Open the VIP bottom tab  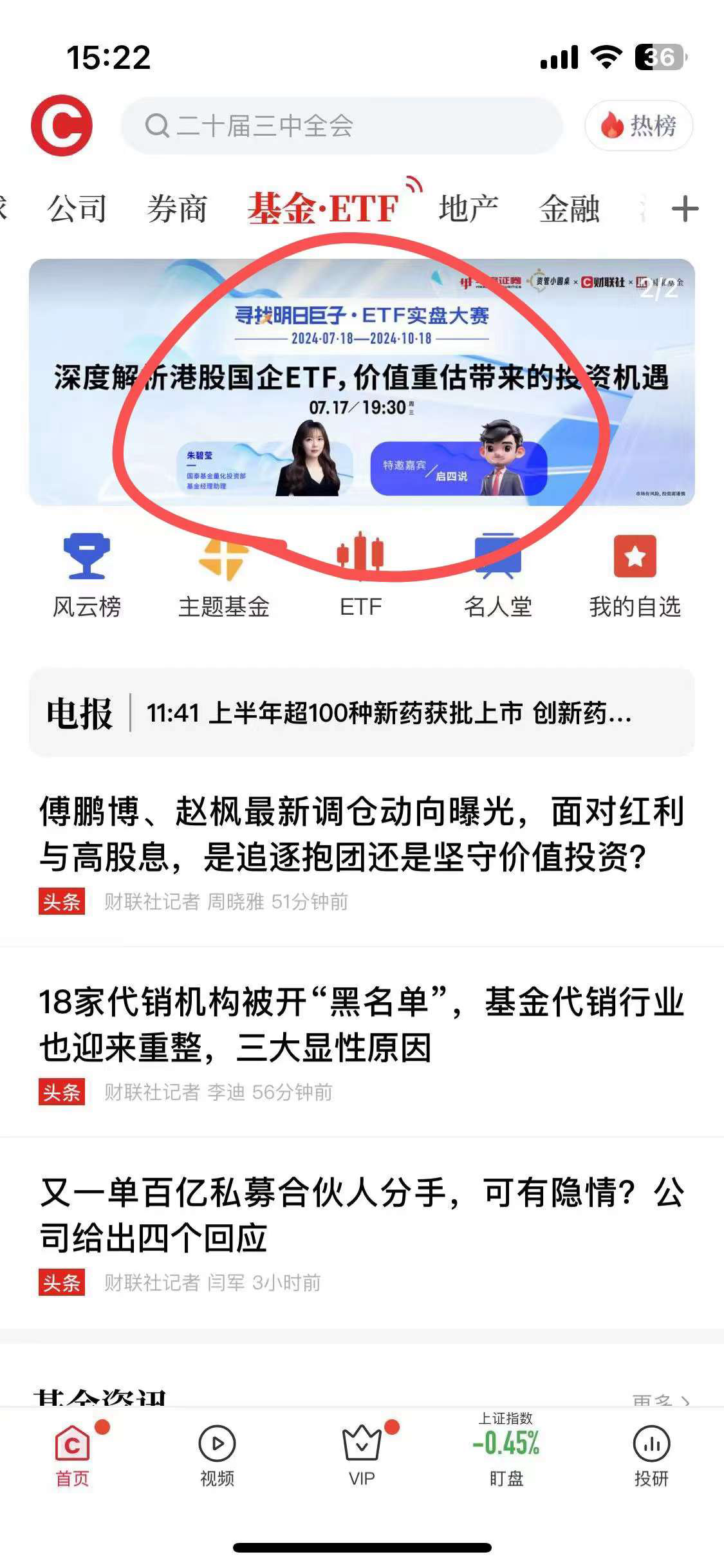point(362,1456)
